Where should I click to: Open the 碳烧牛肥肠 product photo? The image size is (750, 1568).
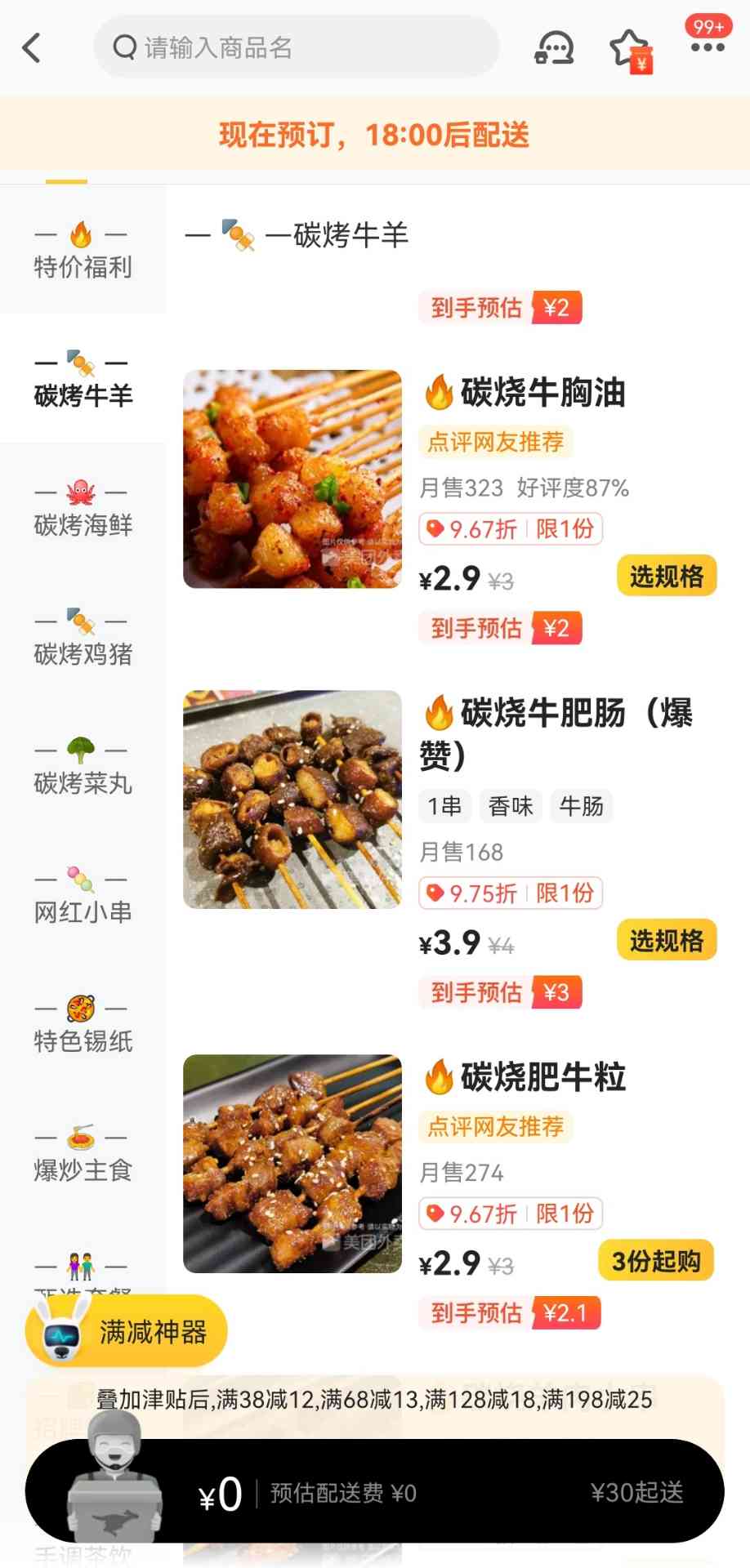(x=292, y=800)
